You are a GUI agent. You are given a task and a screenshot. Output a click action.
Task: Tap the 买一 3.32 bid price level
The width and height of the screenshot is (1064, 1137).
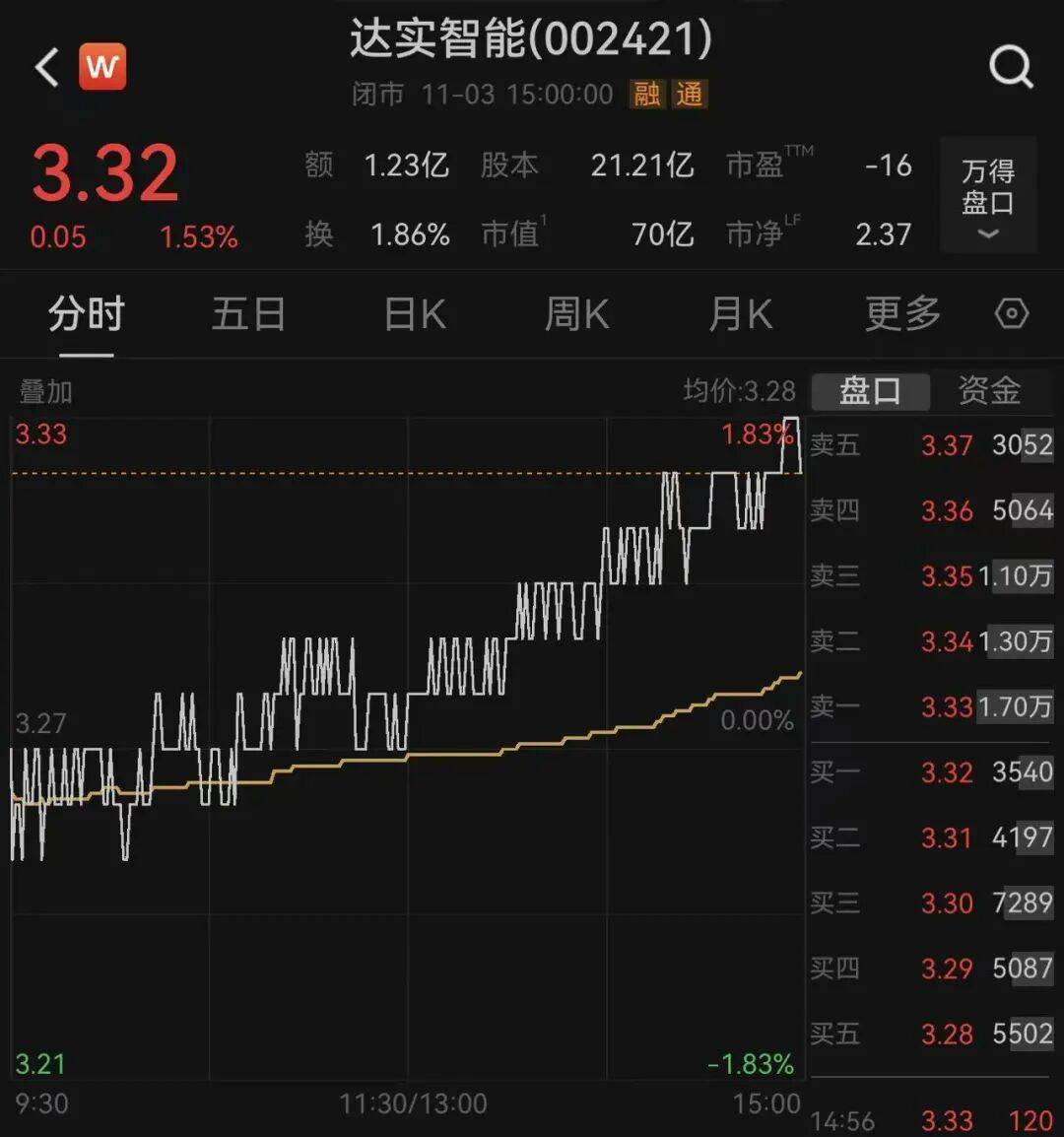click(x=946, y=772)
